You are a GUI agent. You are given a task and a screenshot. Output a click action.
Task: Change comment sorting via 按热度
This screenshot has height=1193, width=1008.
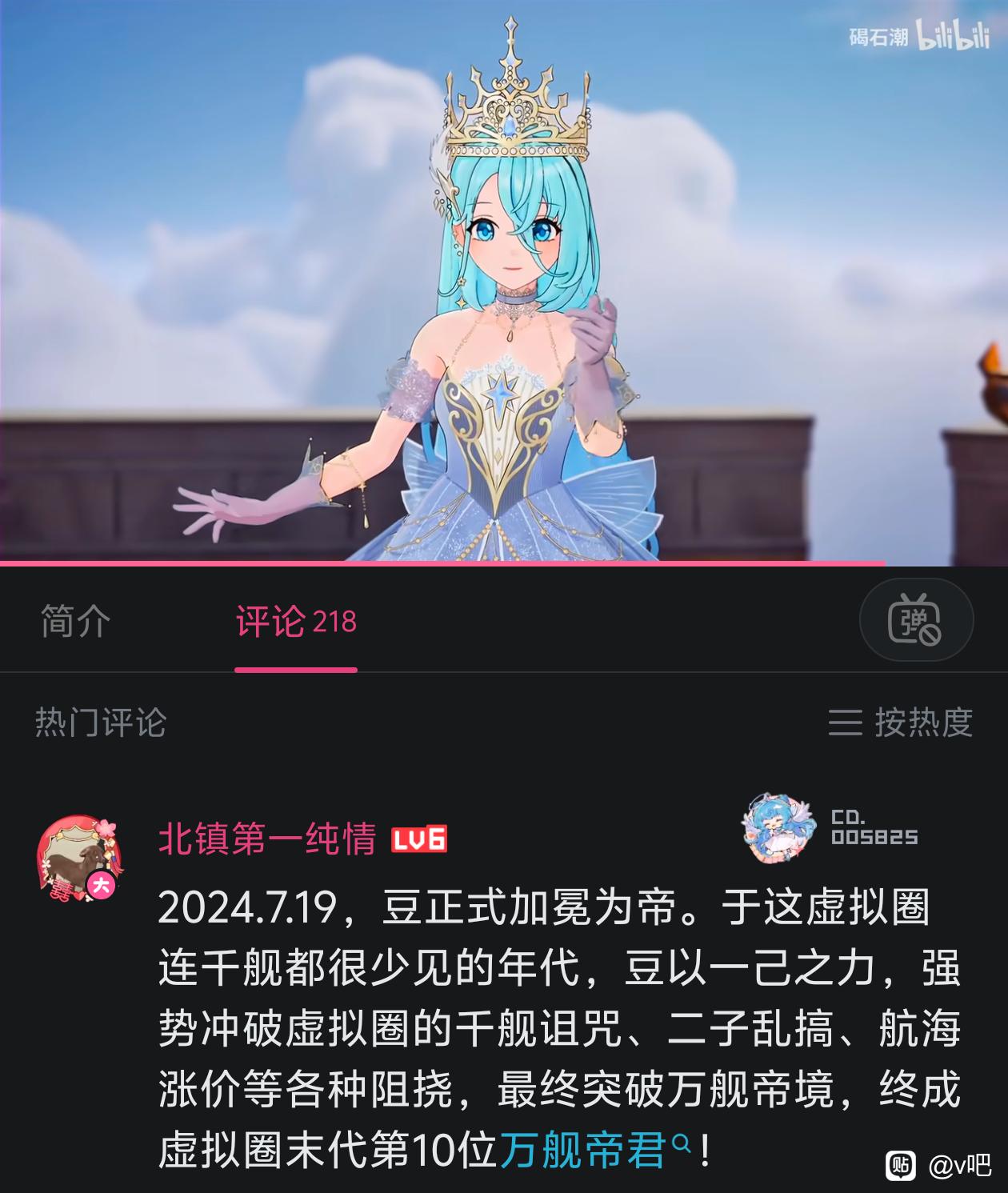(x=900, y=723)
